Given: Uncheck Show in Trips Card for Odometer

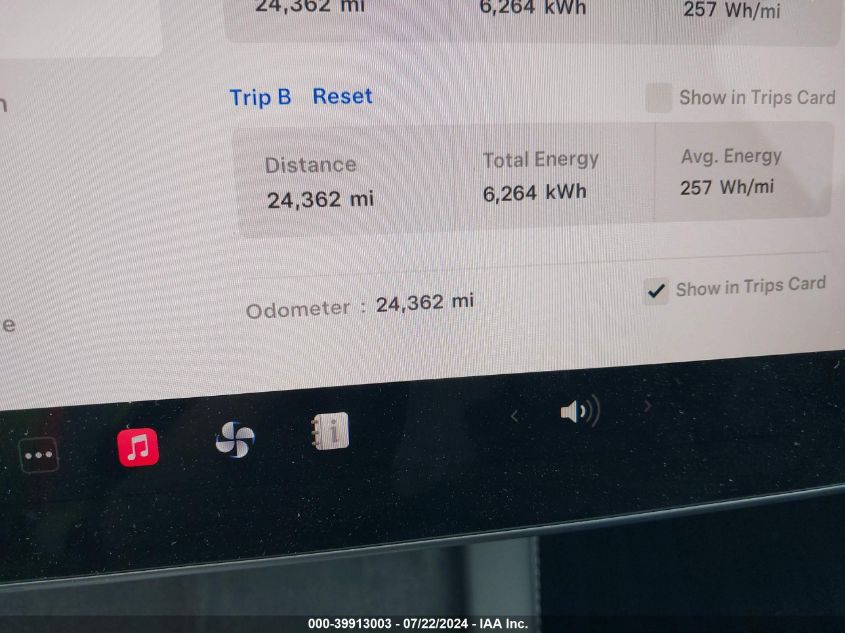Looking at the screenshot, I should point(656,291).
